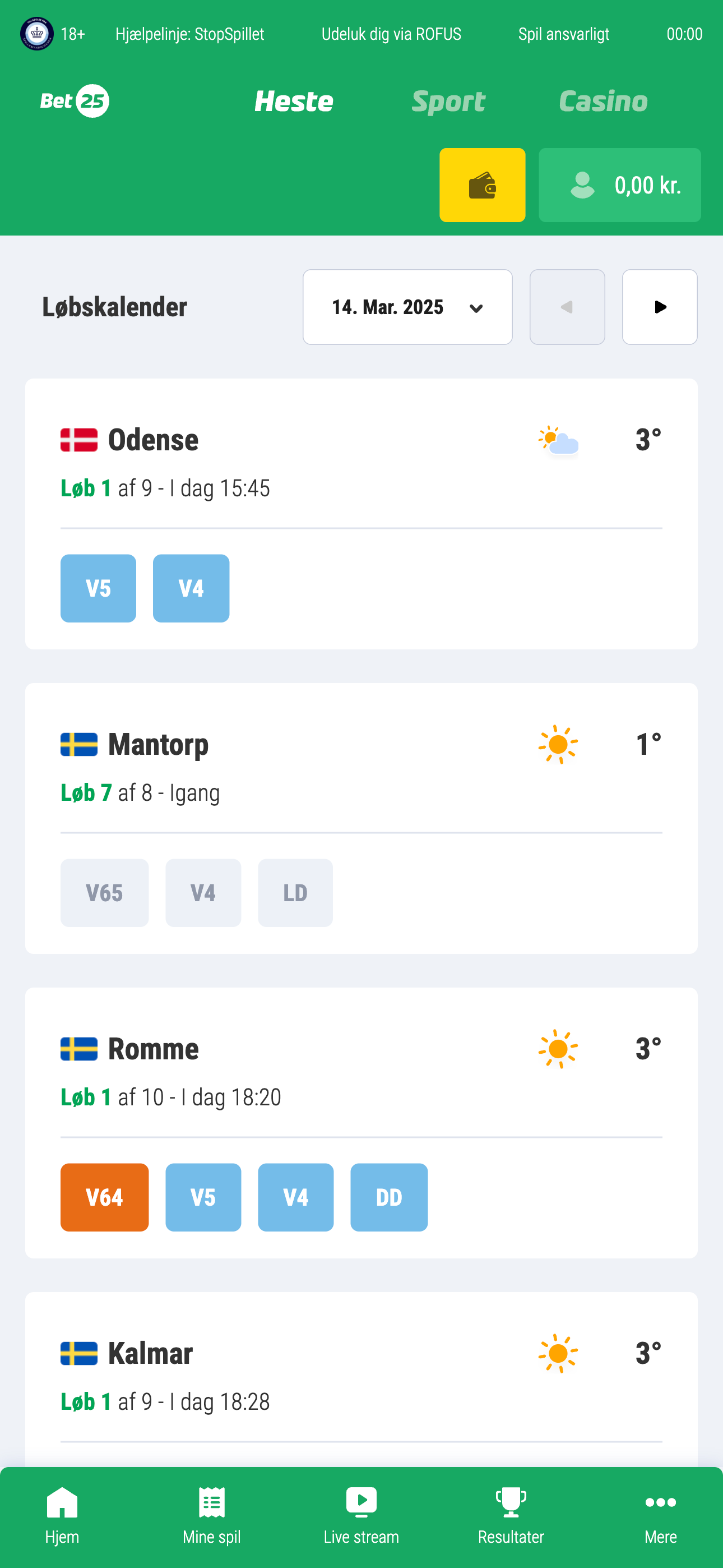This screenshot has width=723, height=1568.
Task: Select V65 for Mantorp
Action: tap(104, 892)
